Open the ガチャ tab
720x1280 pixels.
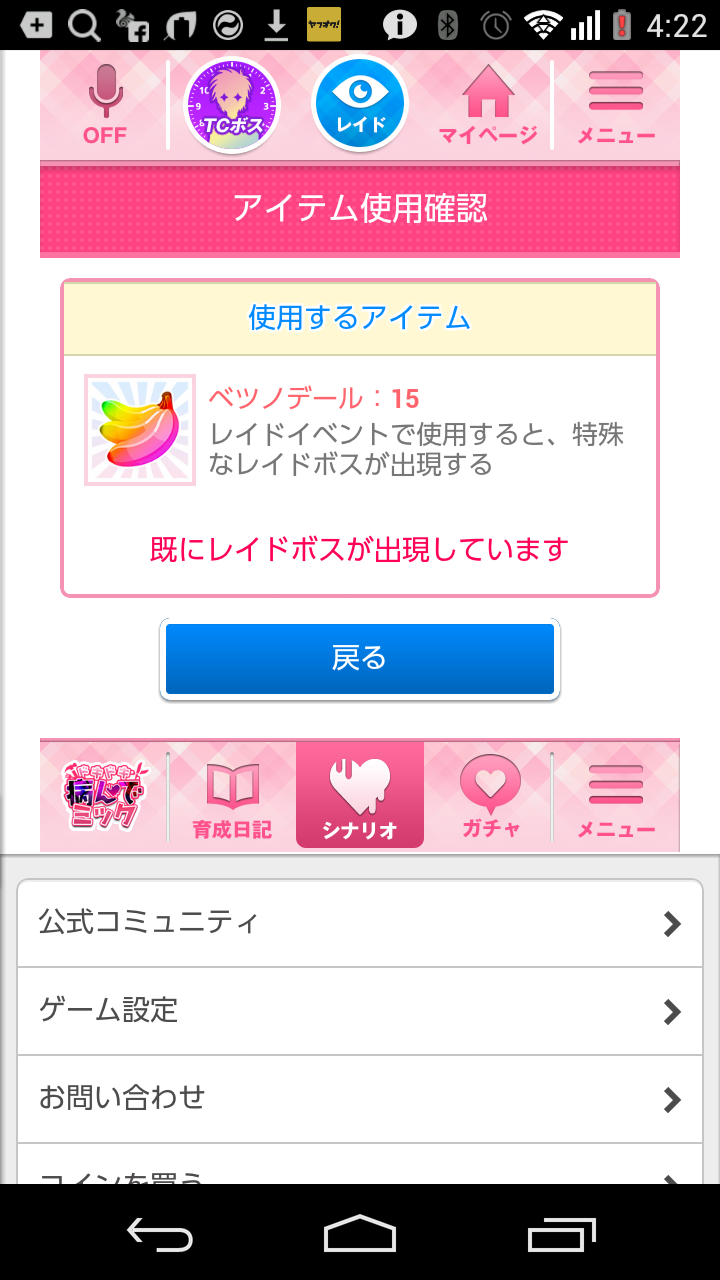point(489,797)
